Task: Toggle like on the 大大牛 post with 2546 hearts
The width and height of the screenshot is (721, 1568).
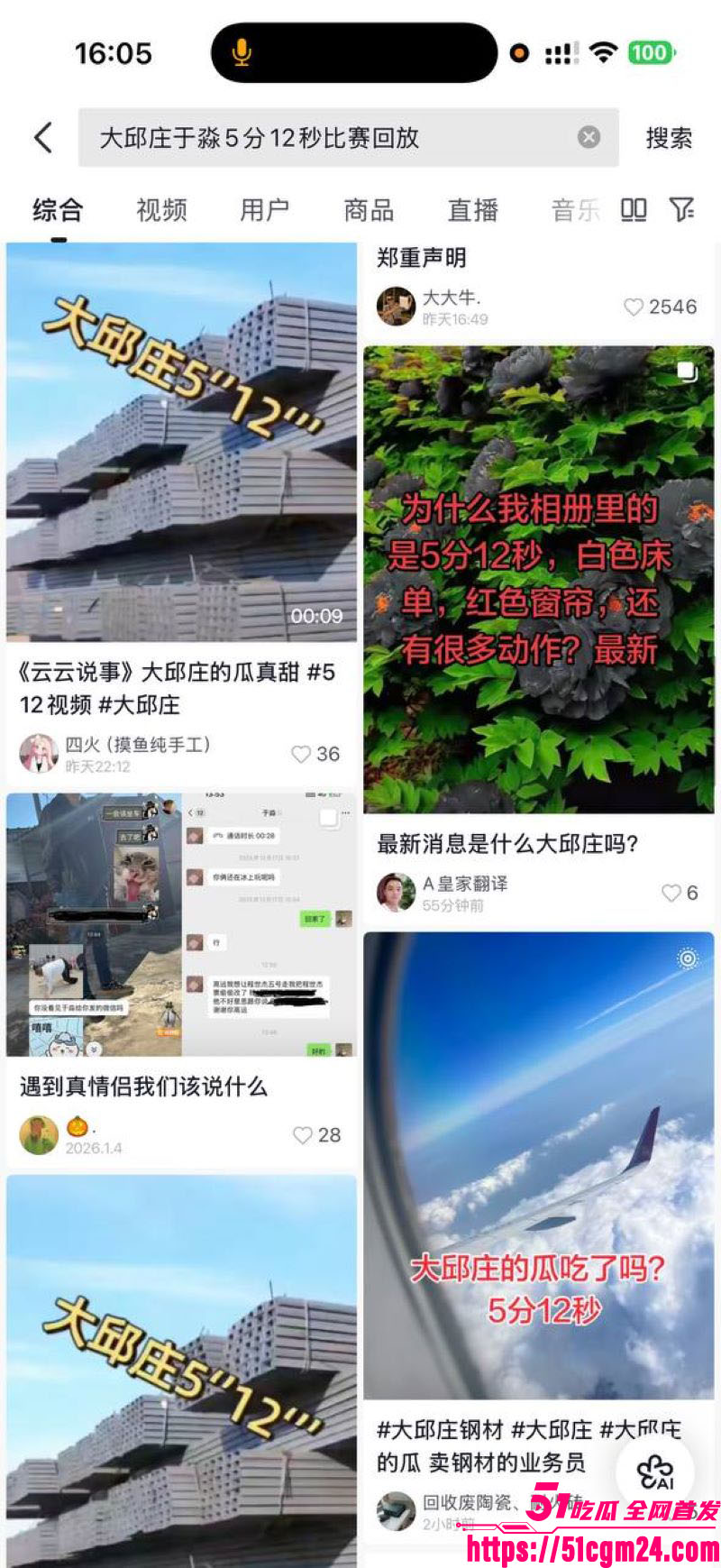Action: point(634,307)
